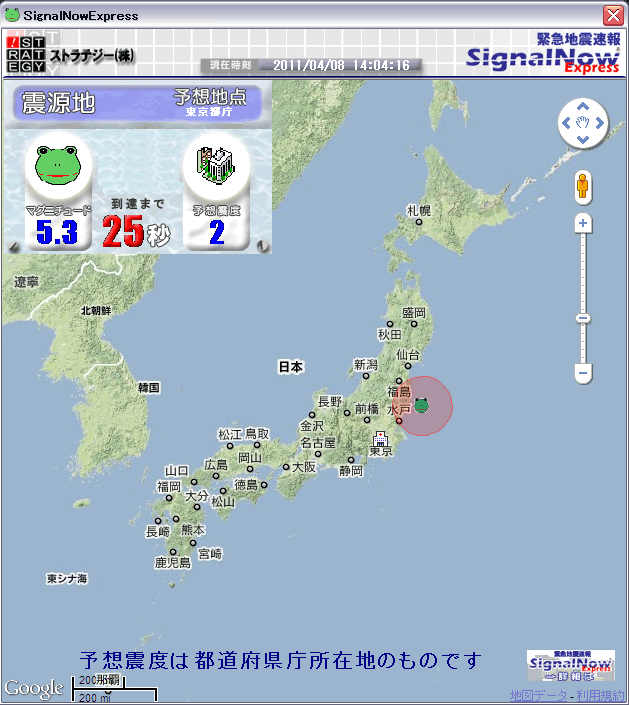Open SignalNow Express 詳細は banner
The height and width of the screenshot is (705, 629).
point(570,666)
